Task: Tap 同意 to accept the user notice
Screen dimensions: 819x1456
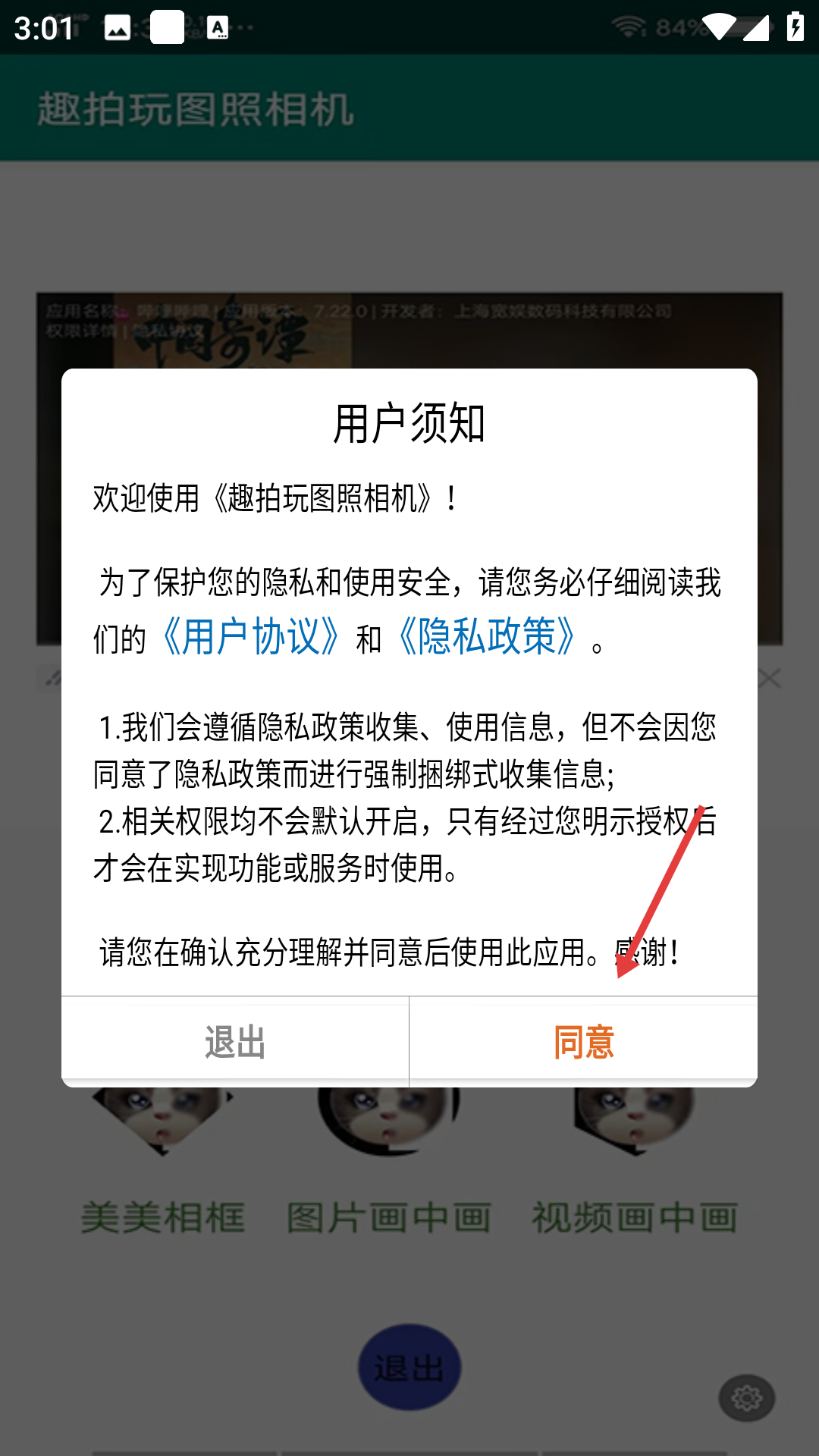Action: click(583, 1043)
